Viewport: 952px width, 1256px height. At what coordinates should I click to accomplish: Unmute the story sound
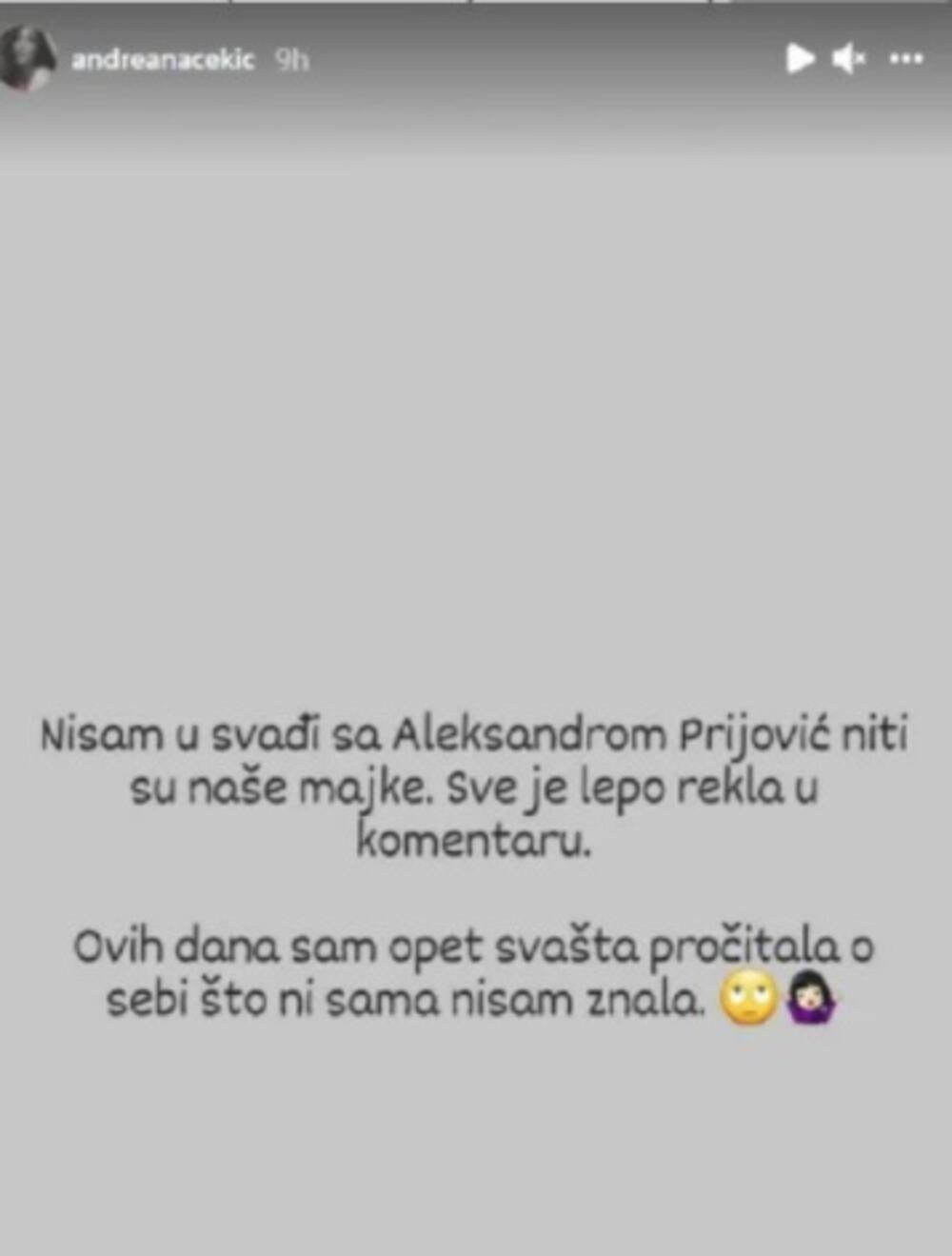848,59
